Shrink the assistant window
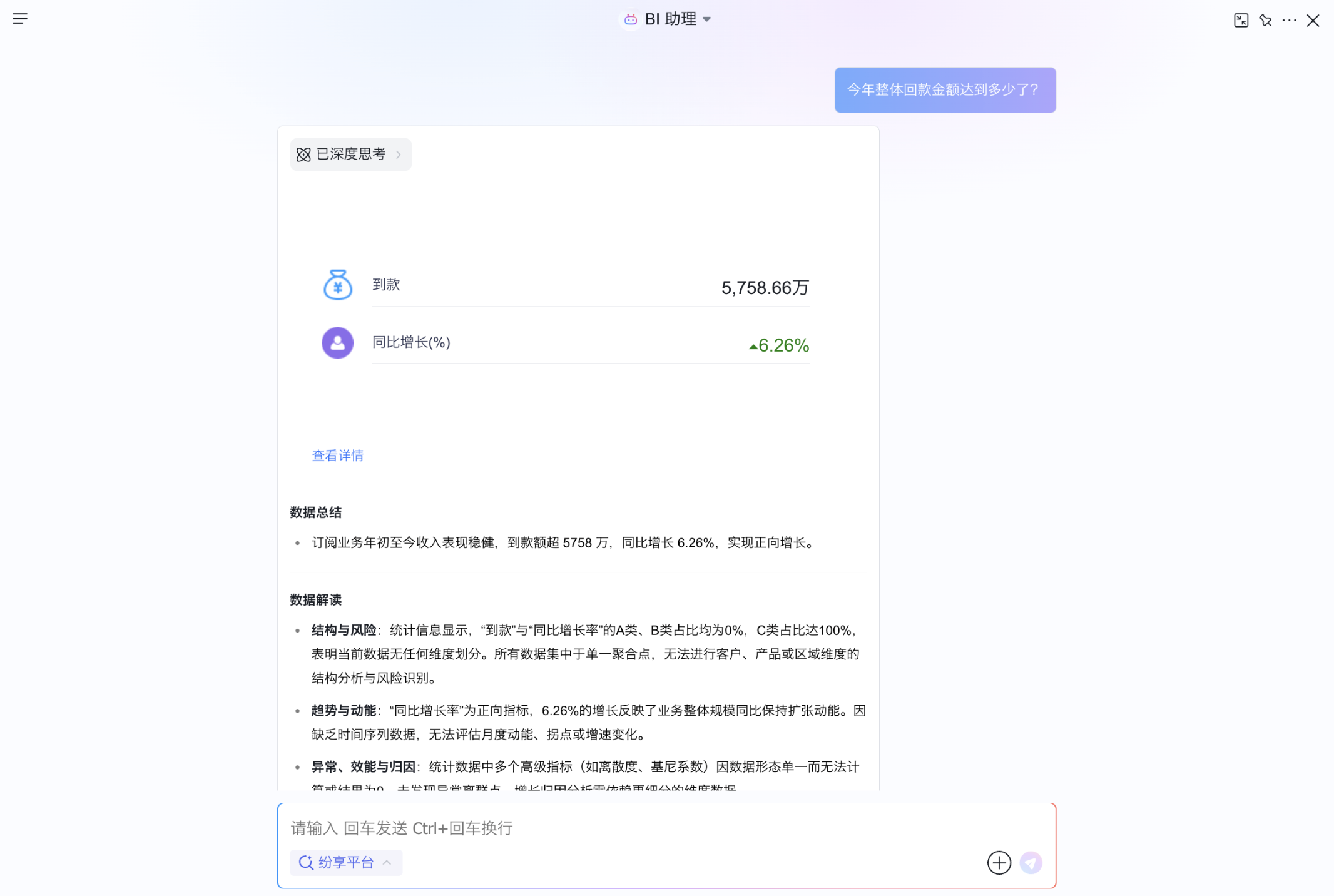This screenshot has width=1334, height=896. pyautogui.click(x=1241, y=21)
